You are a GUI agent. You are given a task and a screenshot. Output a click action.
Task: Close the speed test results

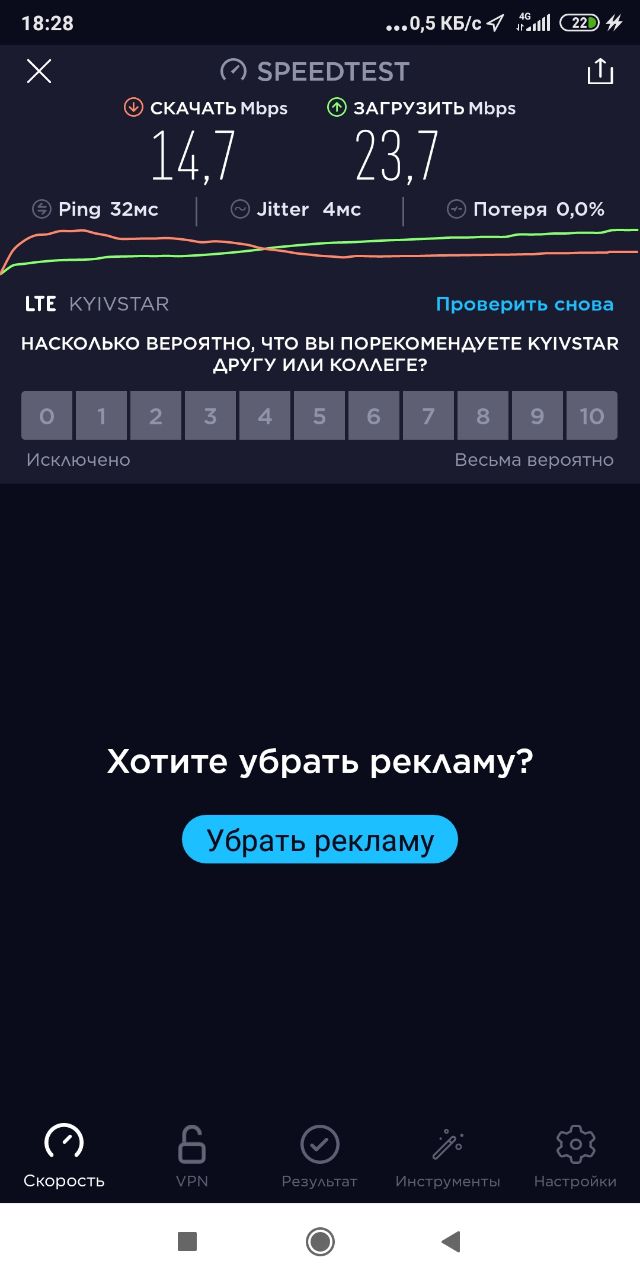(39, 71)
